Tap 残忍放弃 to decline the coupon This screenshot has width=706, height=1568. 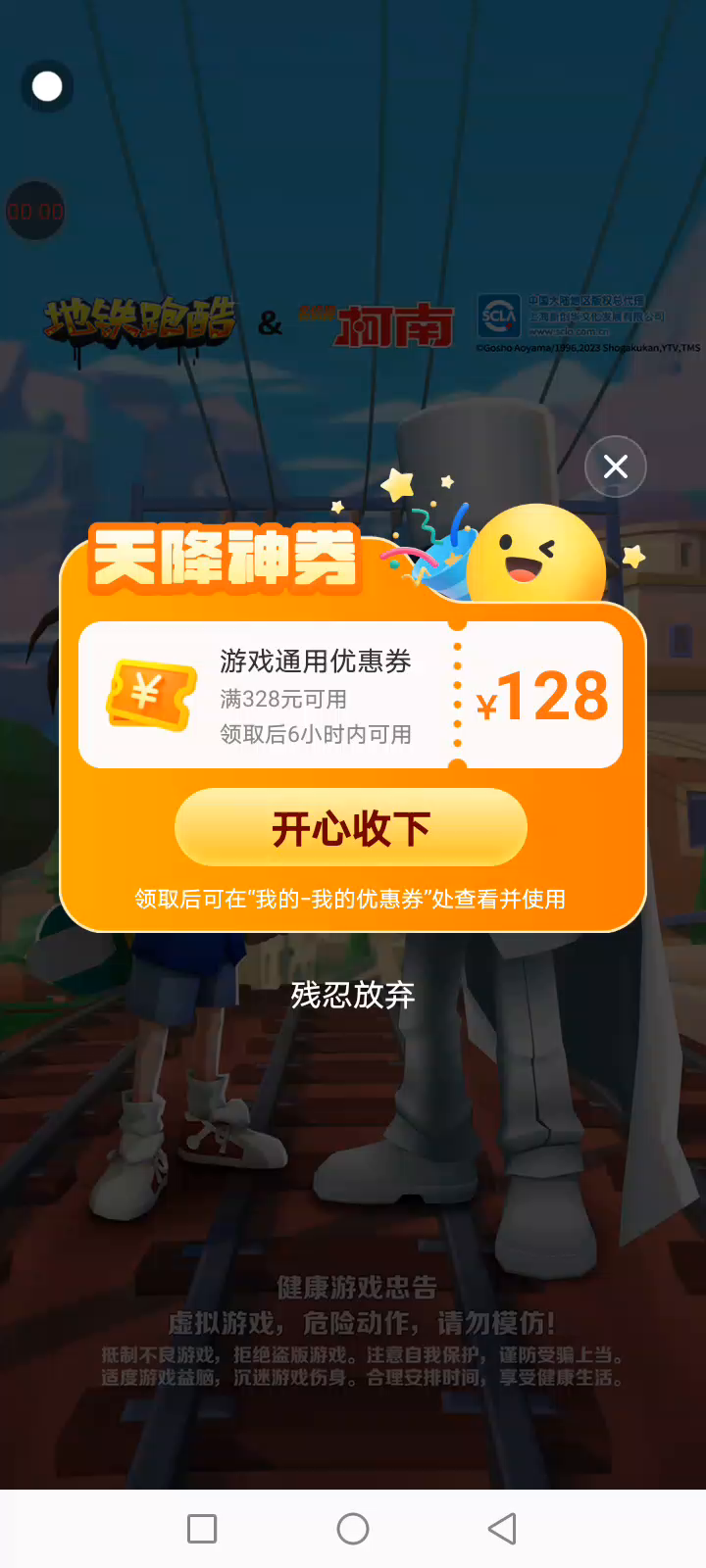353,995
